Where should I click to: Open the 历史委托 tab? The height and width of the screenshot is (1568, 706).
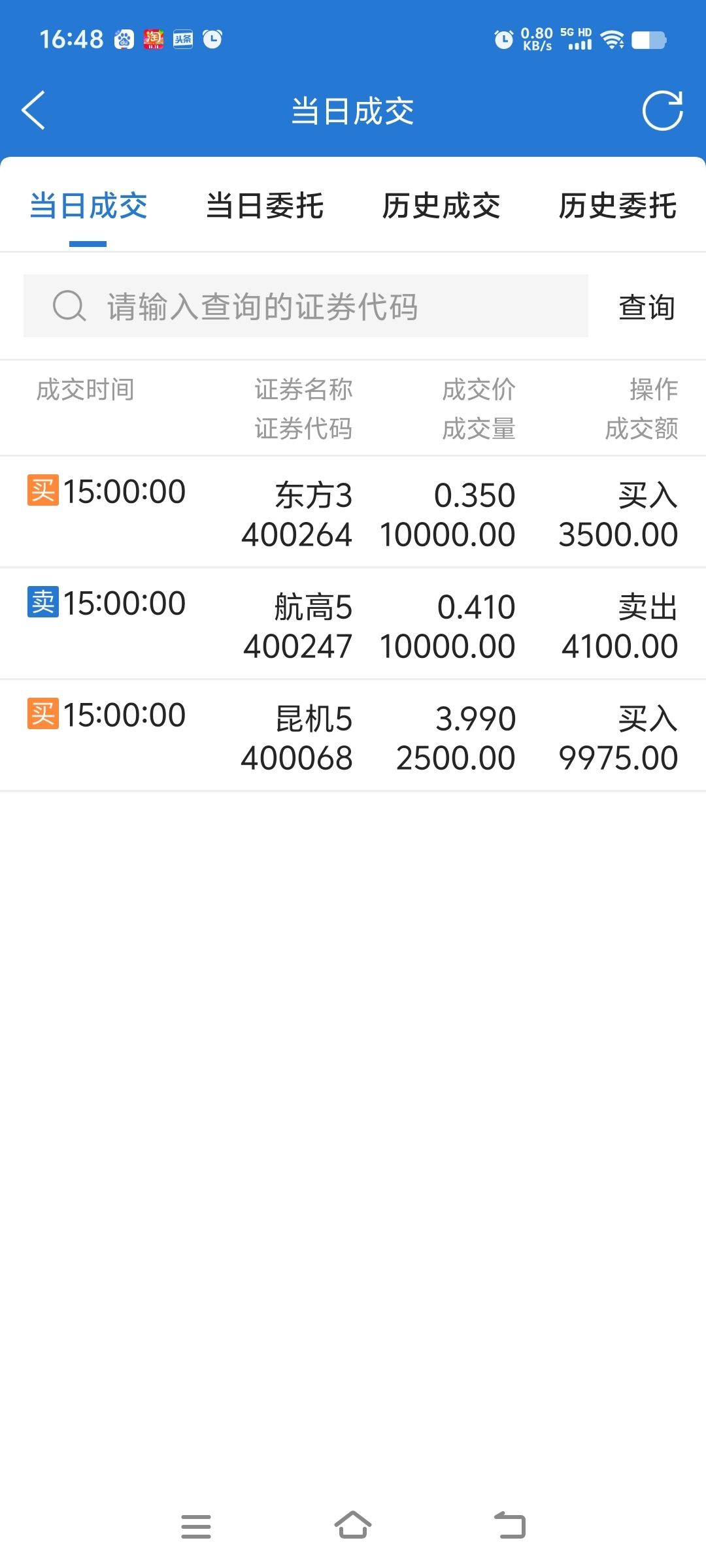click(x=617, y=206)
